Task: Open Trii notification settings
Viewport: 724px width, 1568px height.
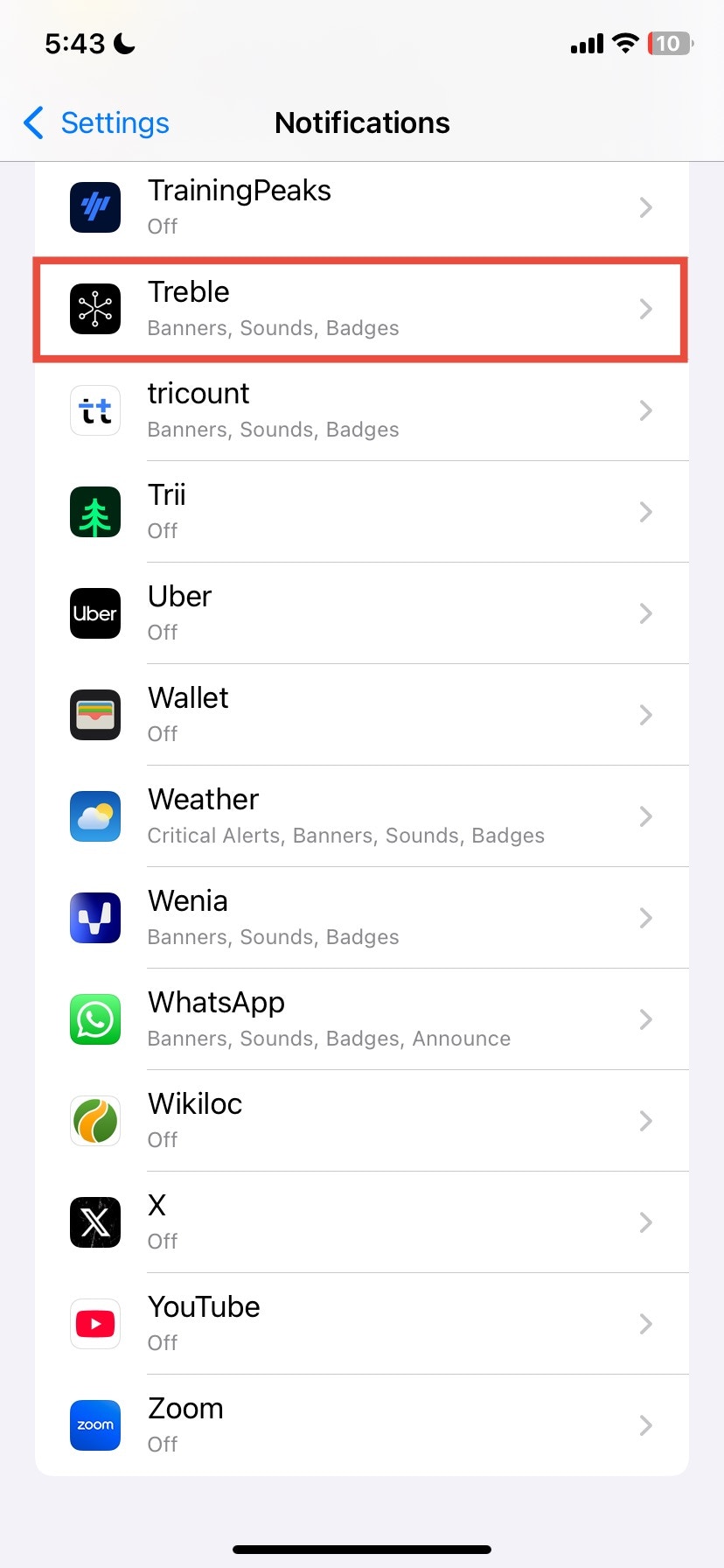Action: [362, 512]
